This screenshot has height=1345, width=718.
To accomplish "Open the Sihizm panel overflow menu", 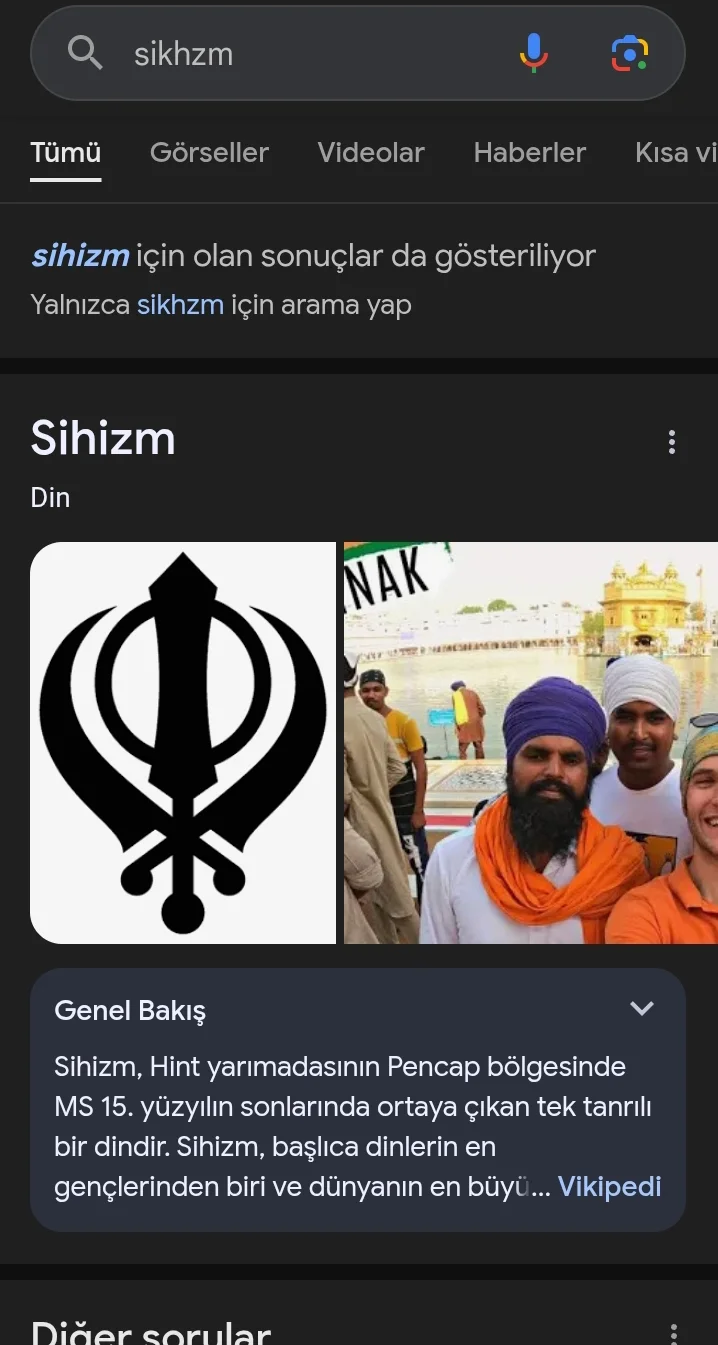I will pyautogui.click(x=672, y=442).
